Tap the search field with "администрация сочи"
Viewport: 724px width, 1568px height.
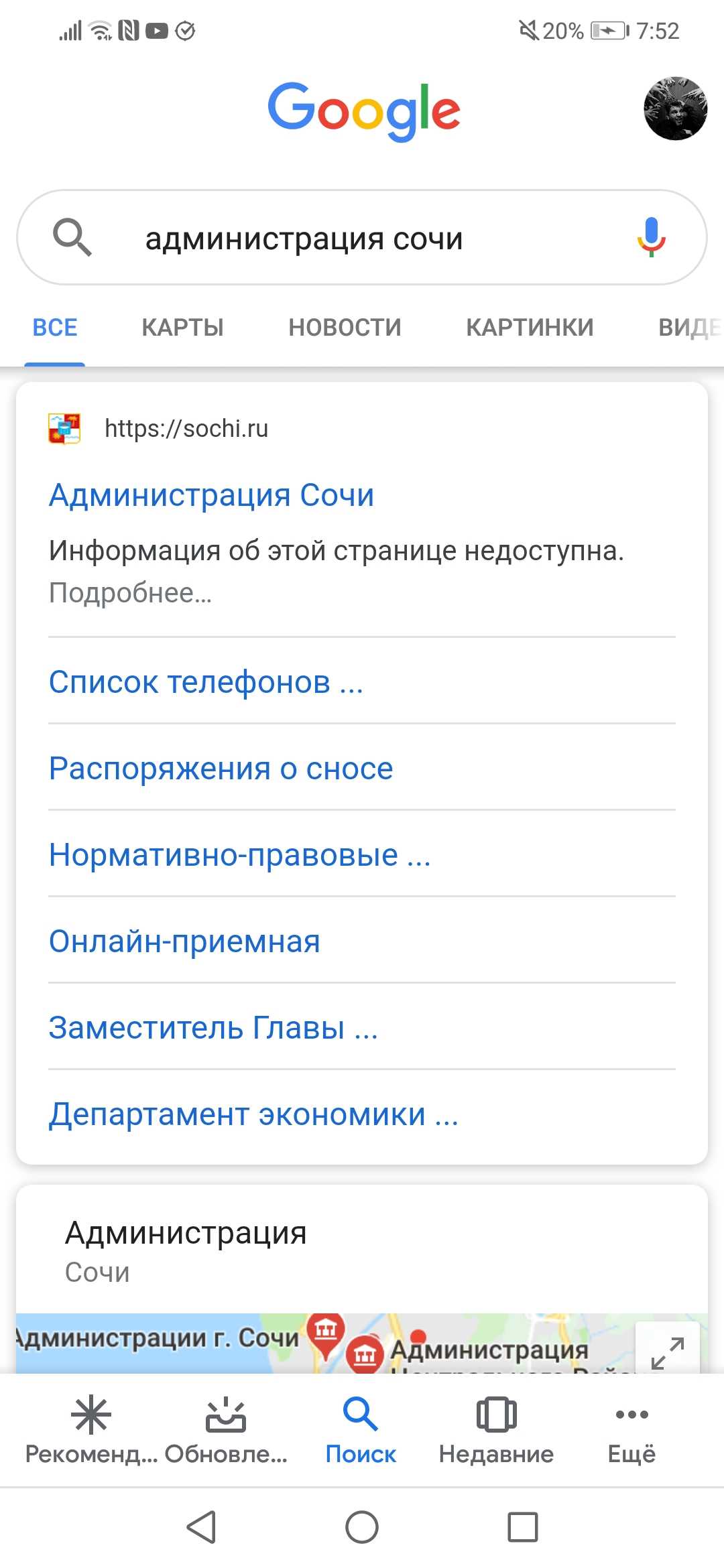pyautogui.click(x=362, y=237)
